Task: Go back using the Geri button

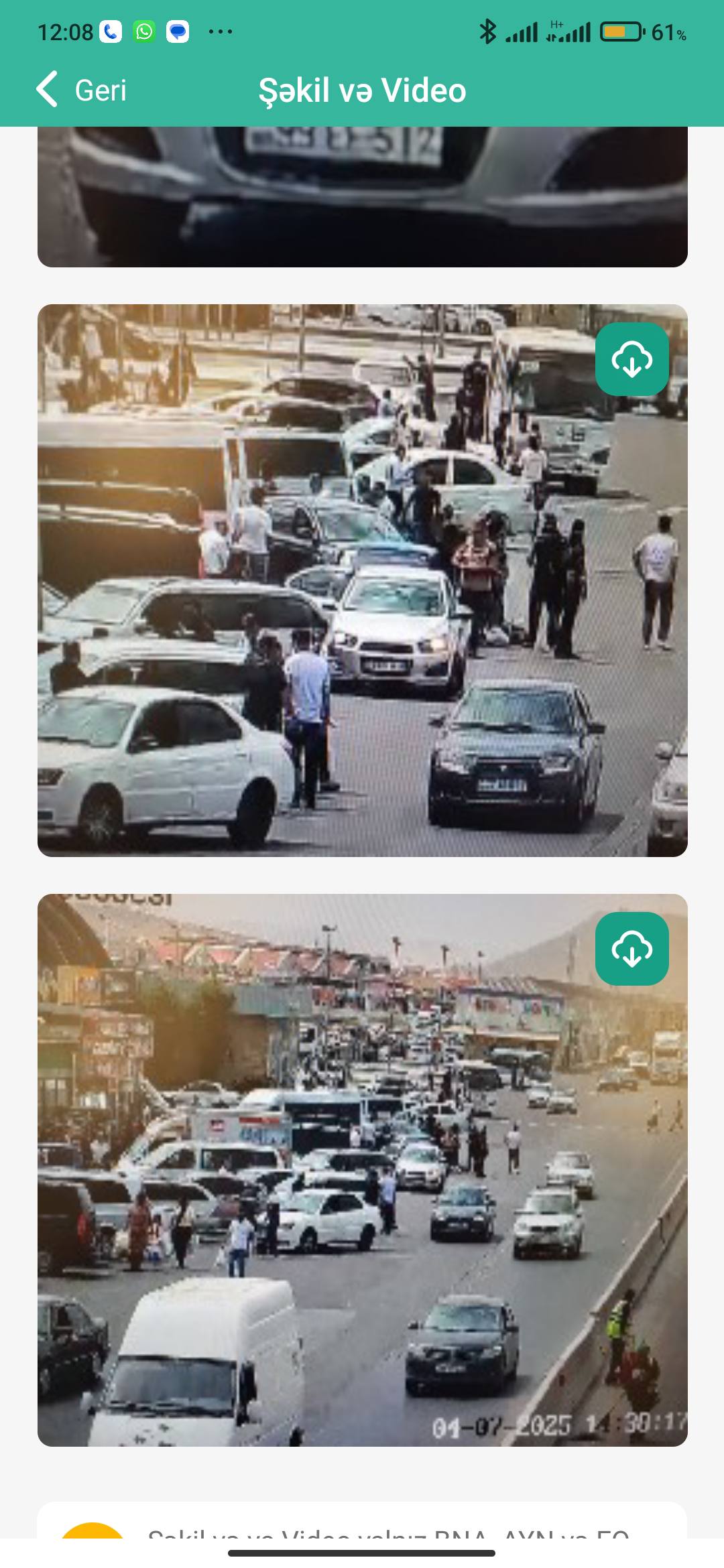Action: 81,90
